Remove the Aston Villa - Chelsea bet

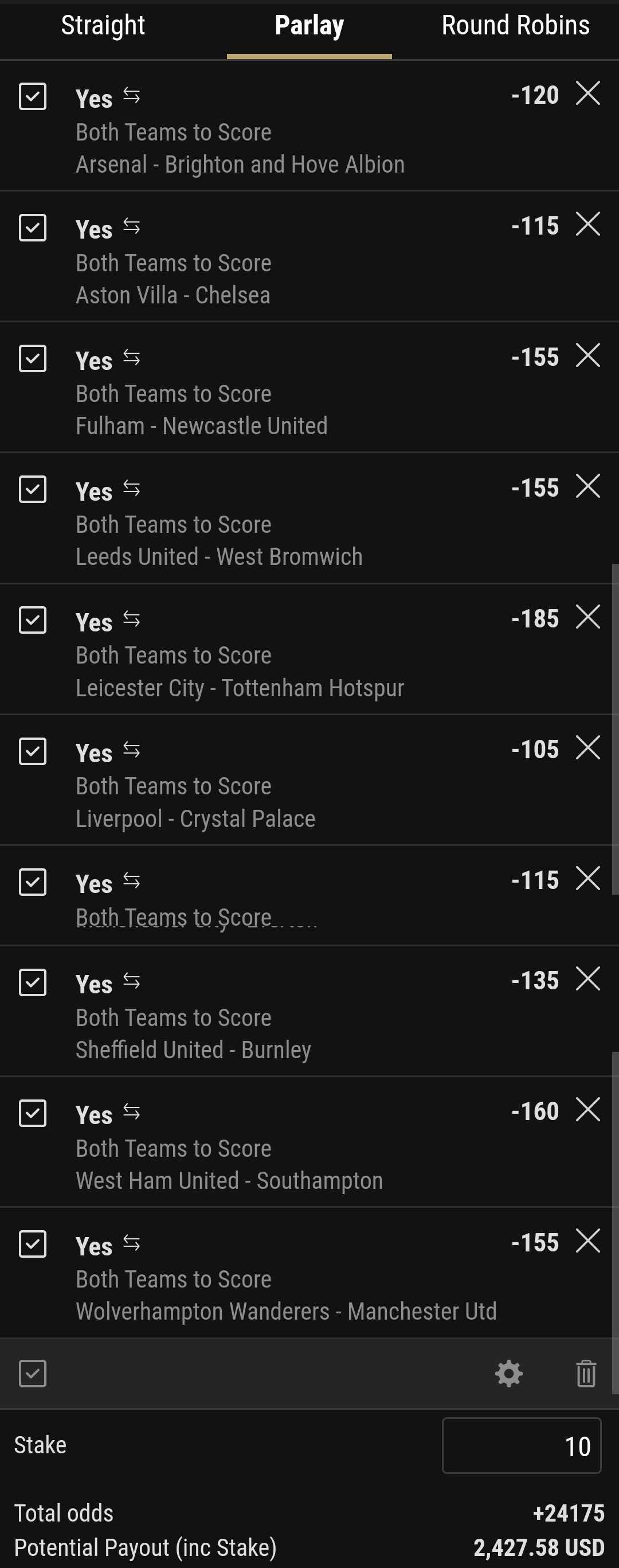pos(587,225)
